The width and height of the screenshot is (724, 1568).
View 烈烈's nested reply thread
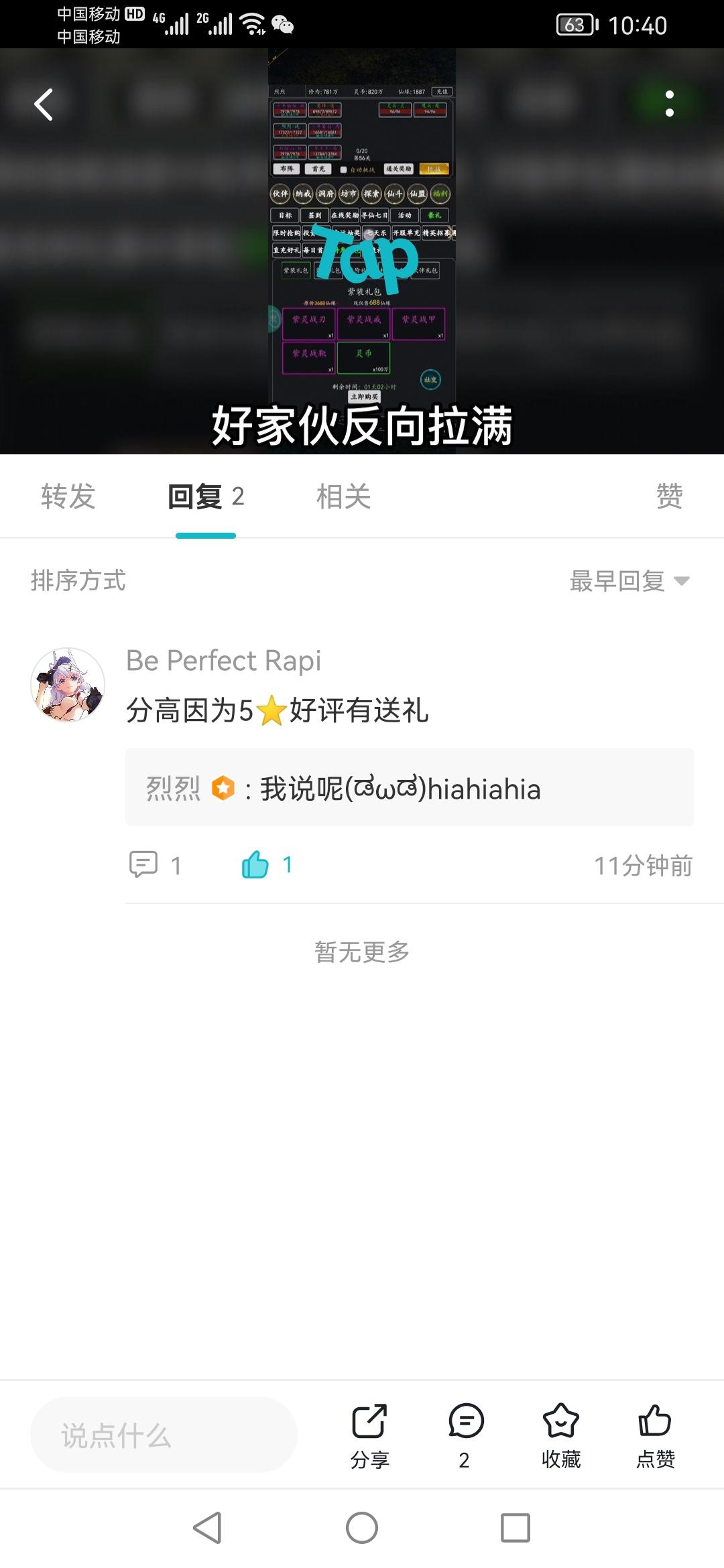click(x=410, y=787)
